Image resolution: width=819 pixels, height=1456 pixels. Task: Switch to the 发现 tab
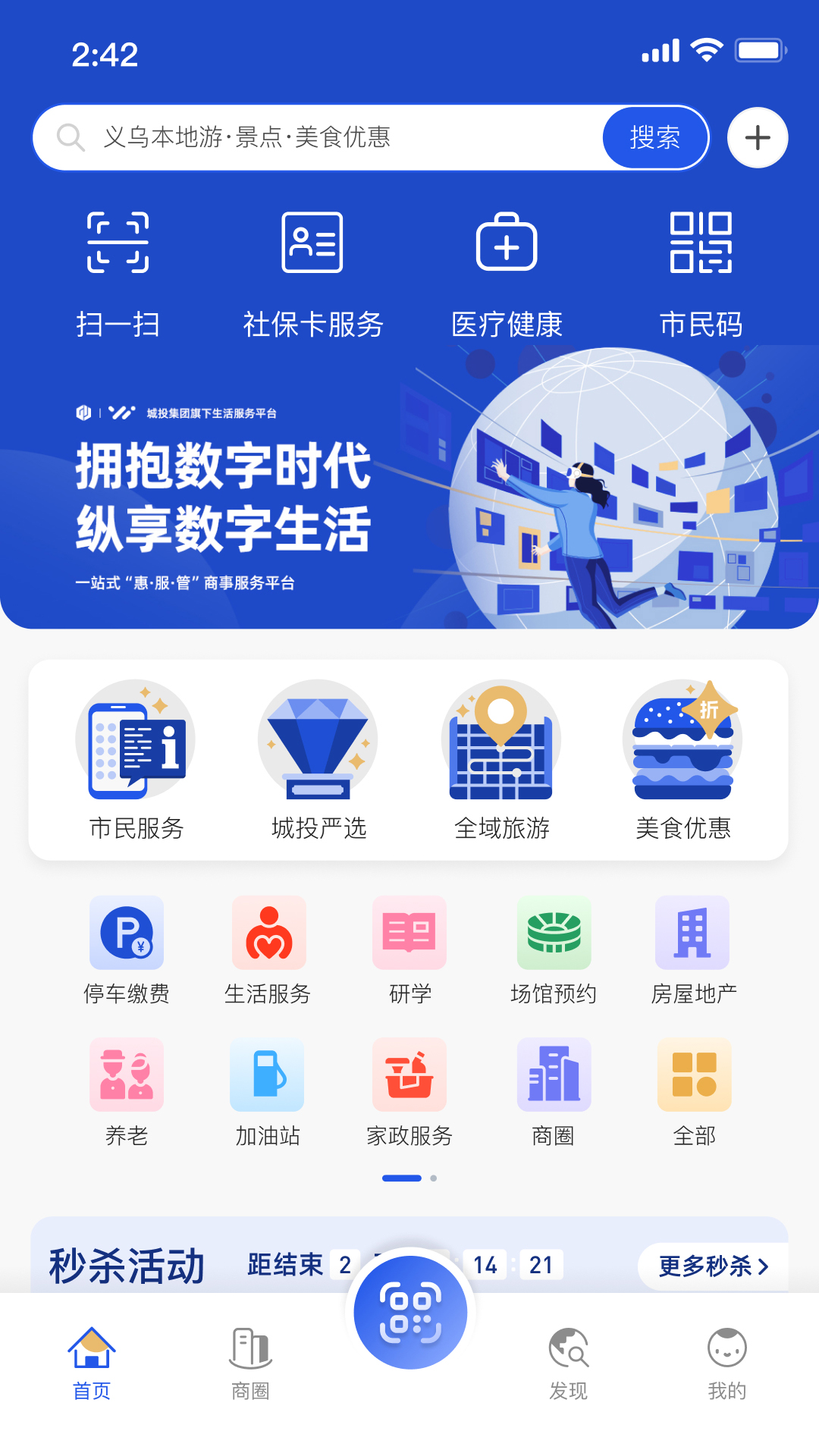[x=568, y=1363]
